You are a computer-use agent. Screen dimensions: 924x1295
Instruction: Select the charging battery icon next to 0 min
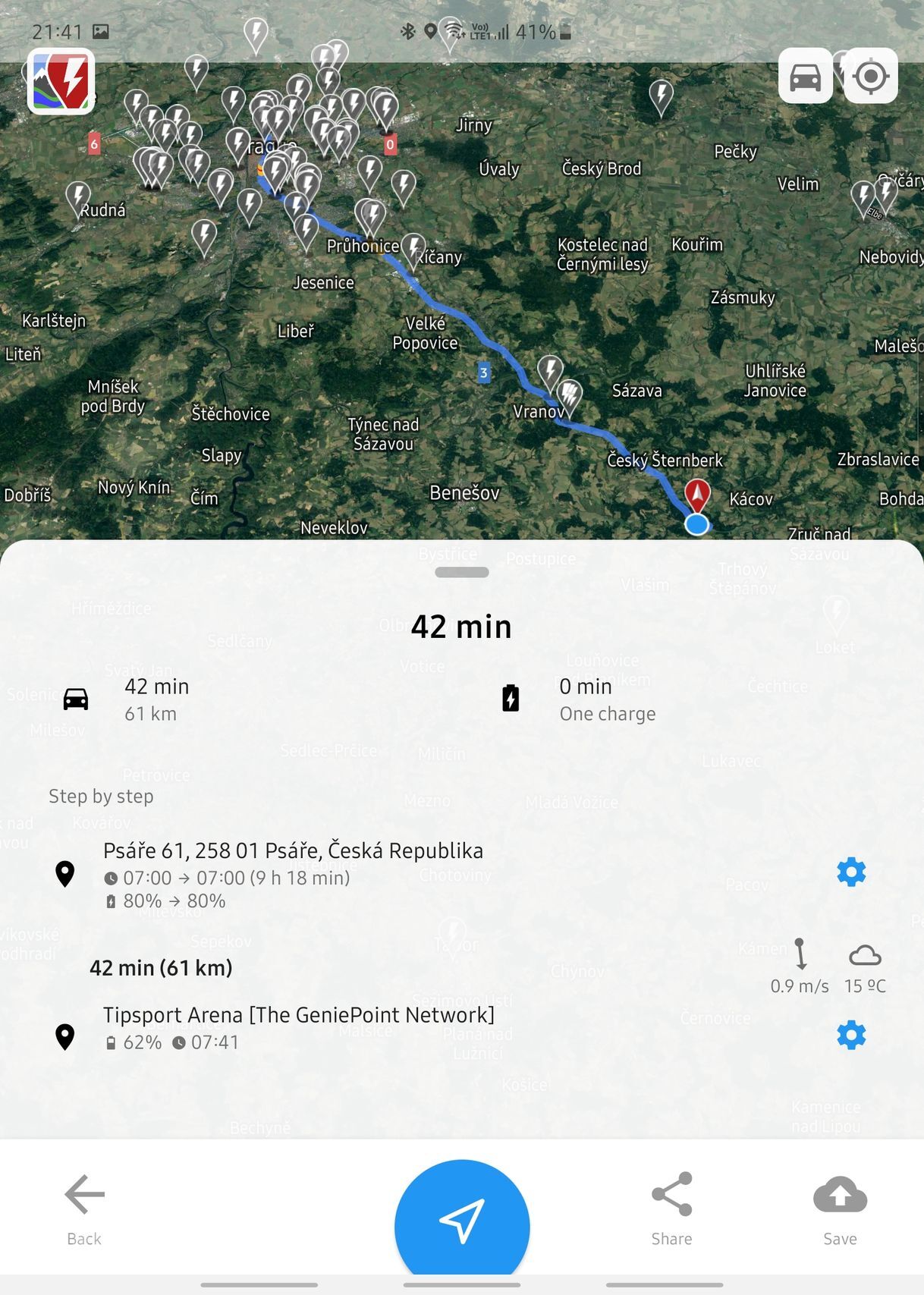click(x=510, y=697)
